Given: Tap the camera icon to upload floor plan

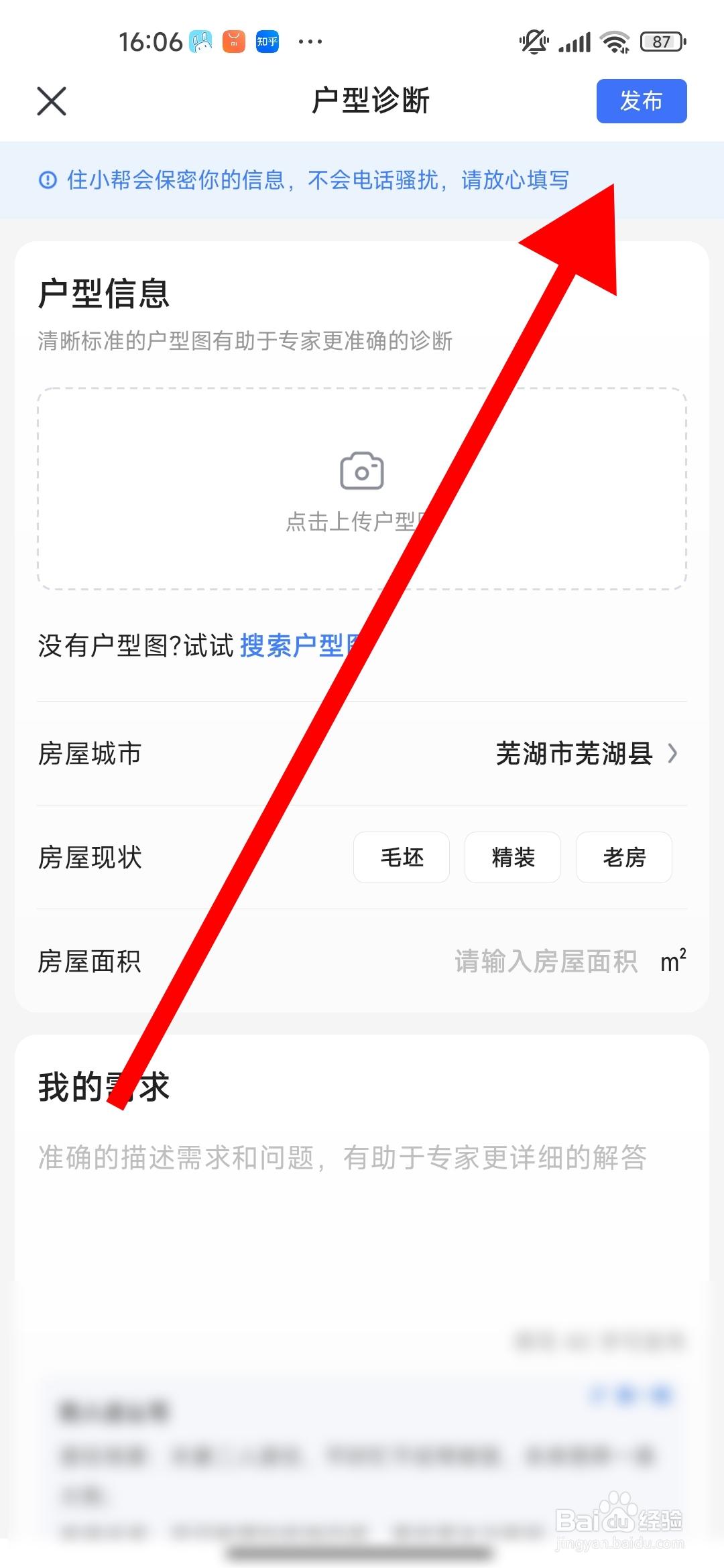Looking at the screenshot, I should click(362, 471).
